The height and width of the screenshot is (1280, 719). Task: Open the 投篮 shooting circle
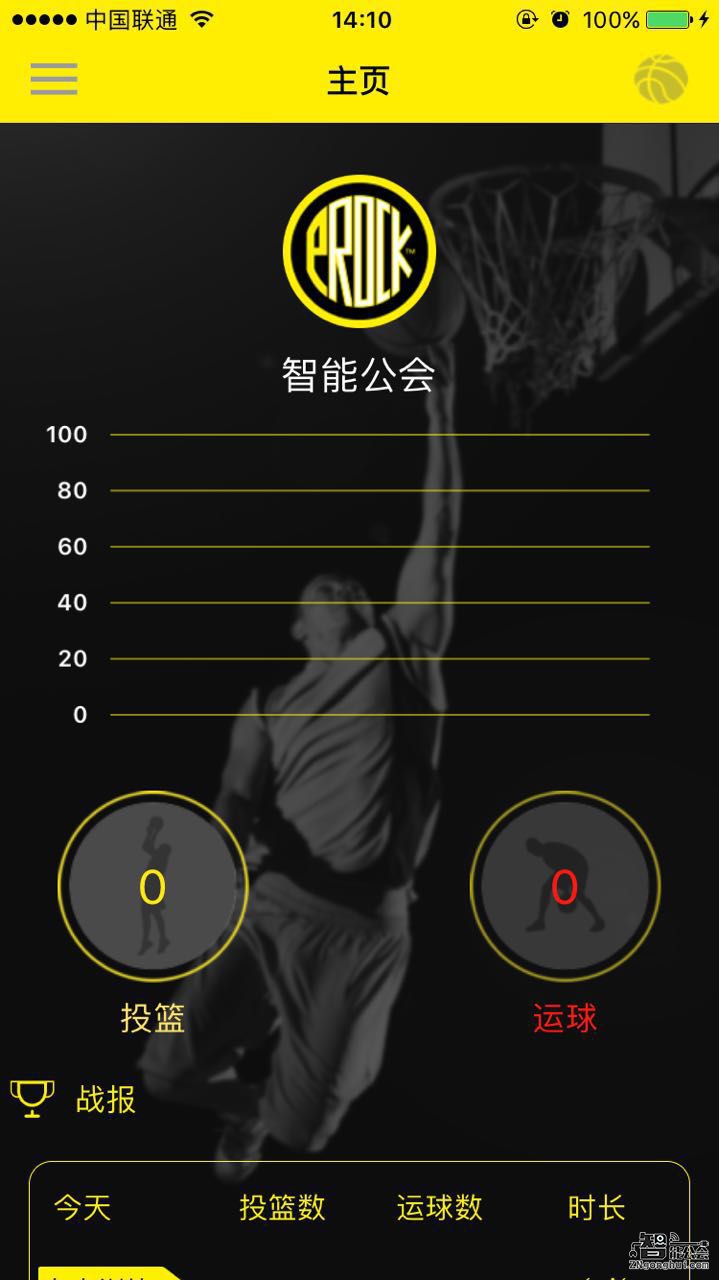coord(152,886)
